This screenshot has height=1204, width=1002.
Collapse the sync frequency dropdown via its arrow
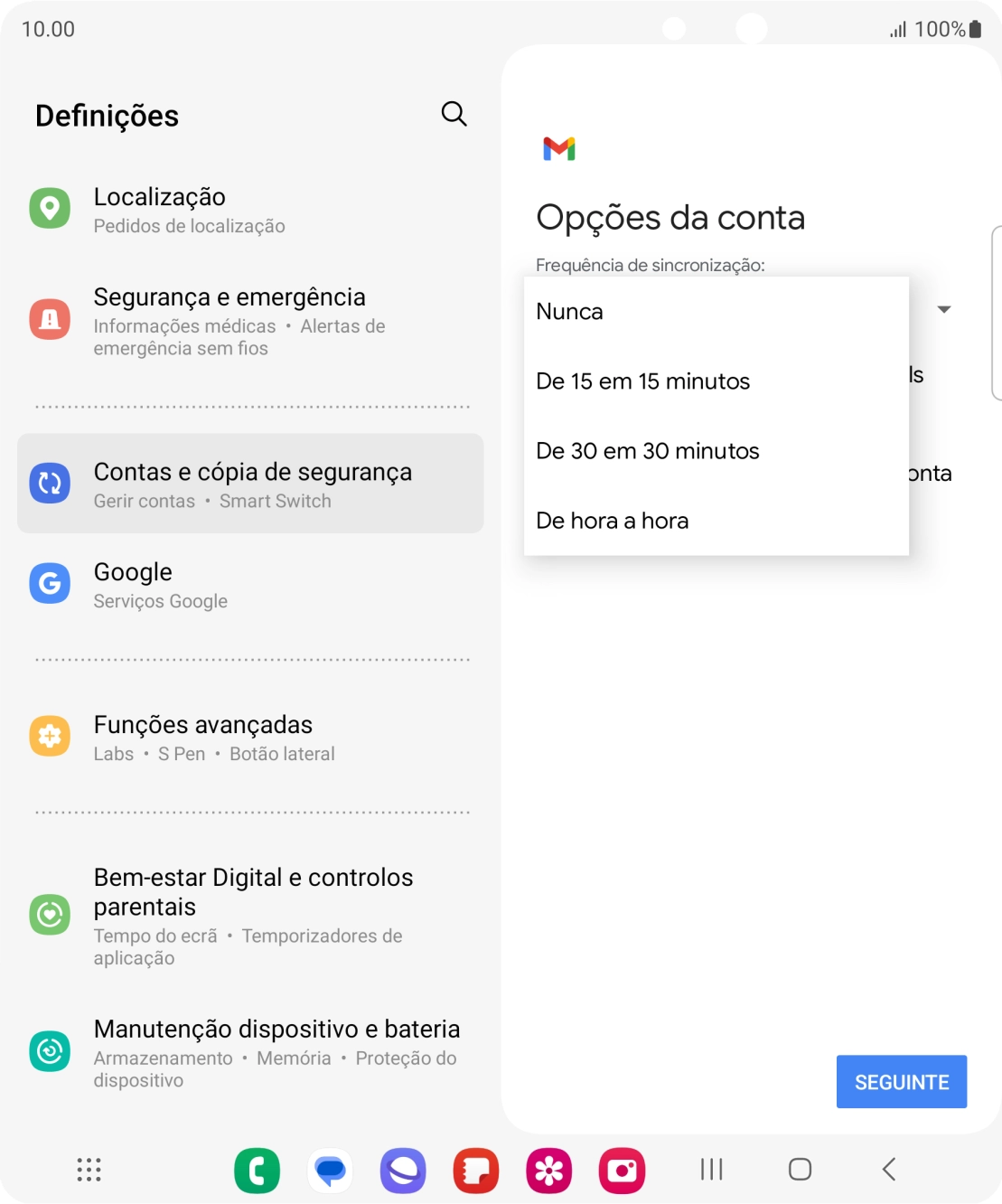[x=943, y=309]
